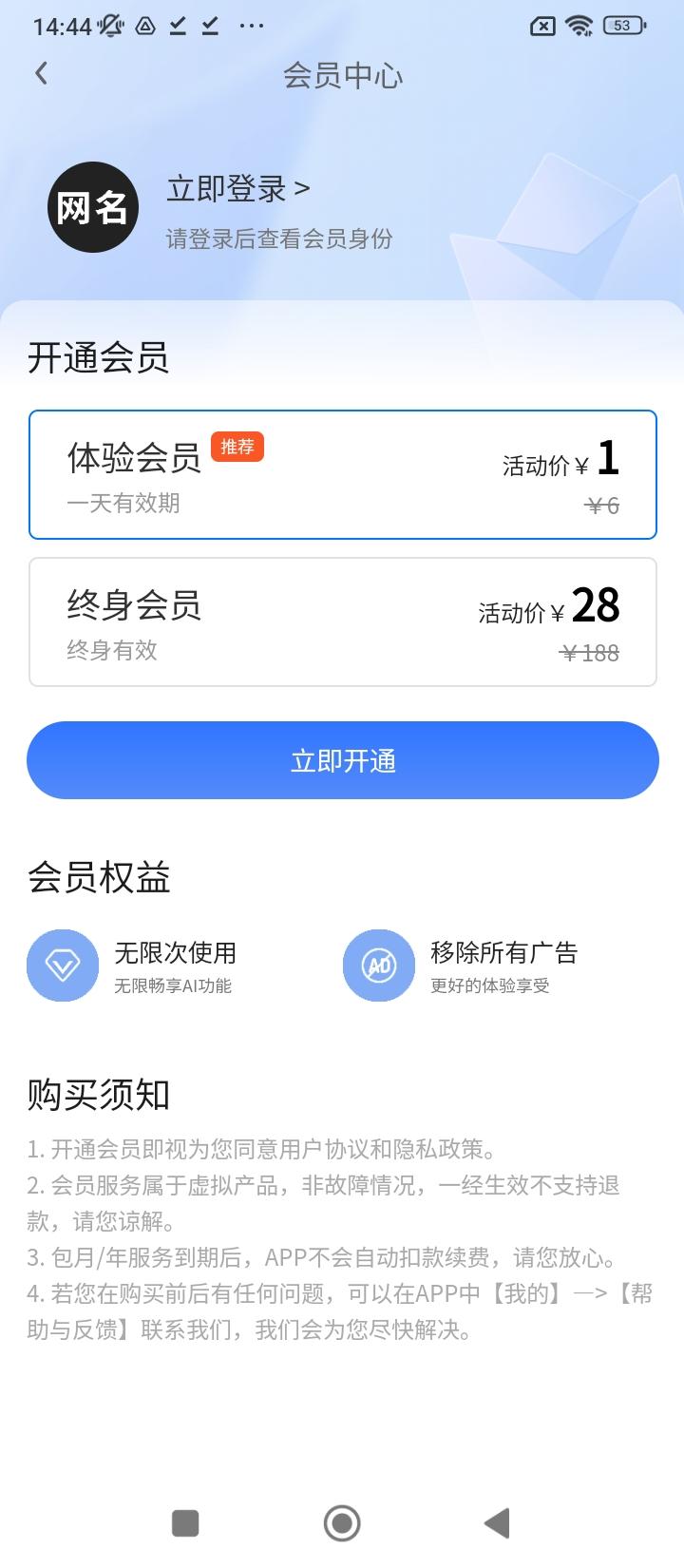Tap the 网名 avatar circle

[x=91, y=206]
